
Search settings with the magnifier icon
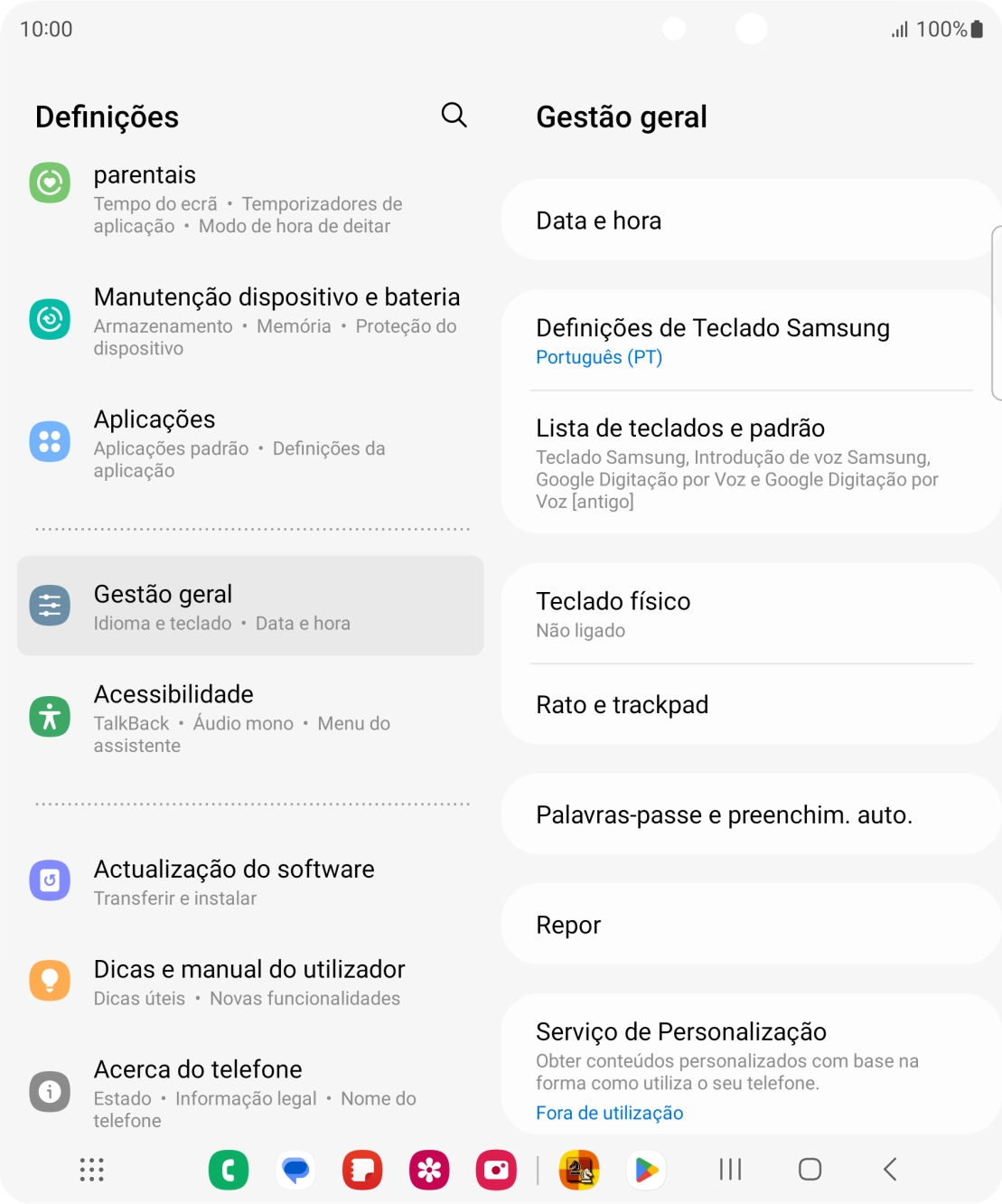click(x=454, y=115)
